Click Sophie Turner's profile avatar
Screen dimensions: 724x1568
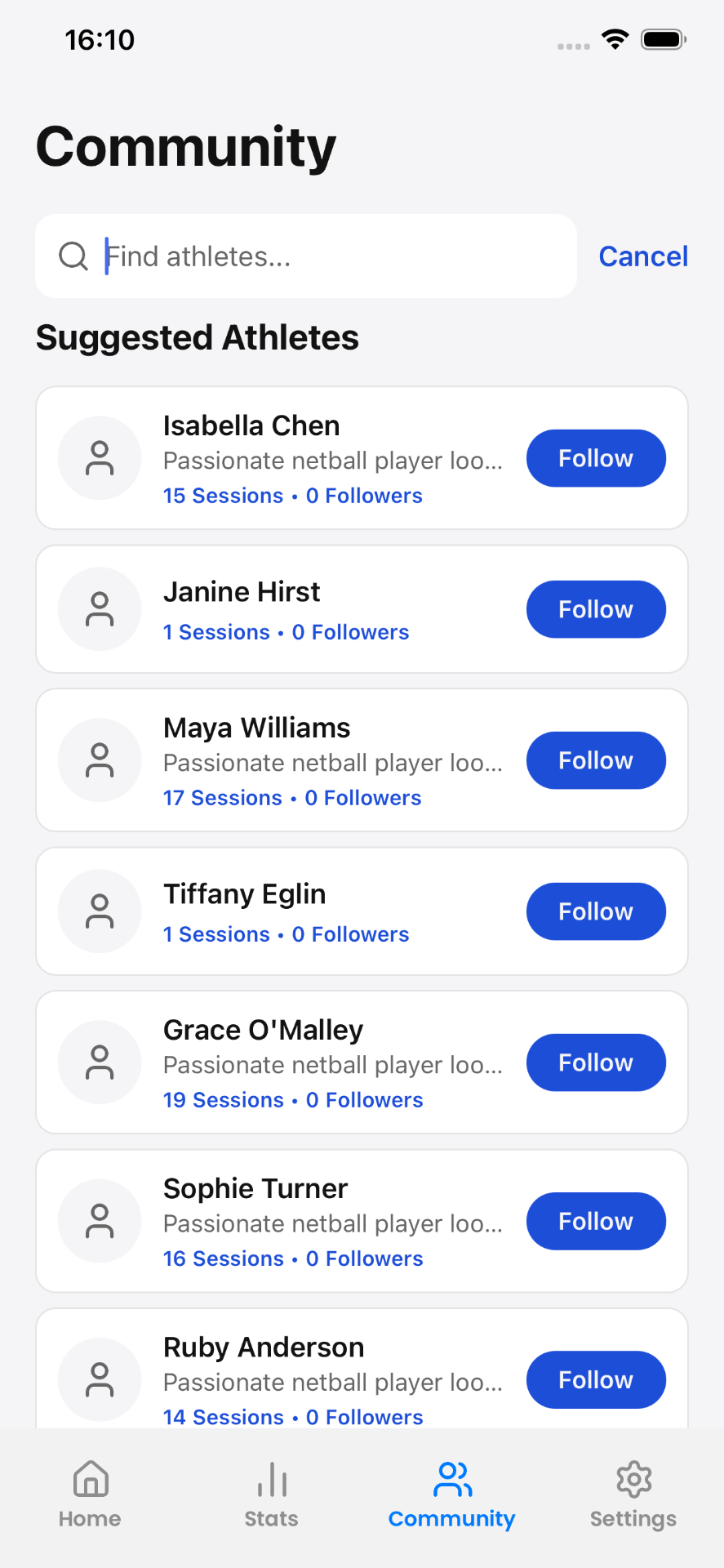(99, 1220)
